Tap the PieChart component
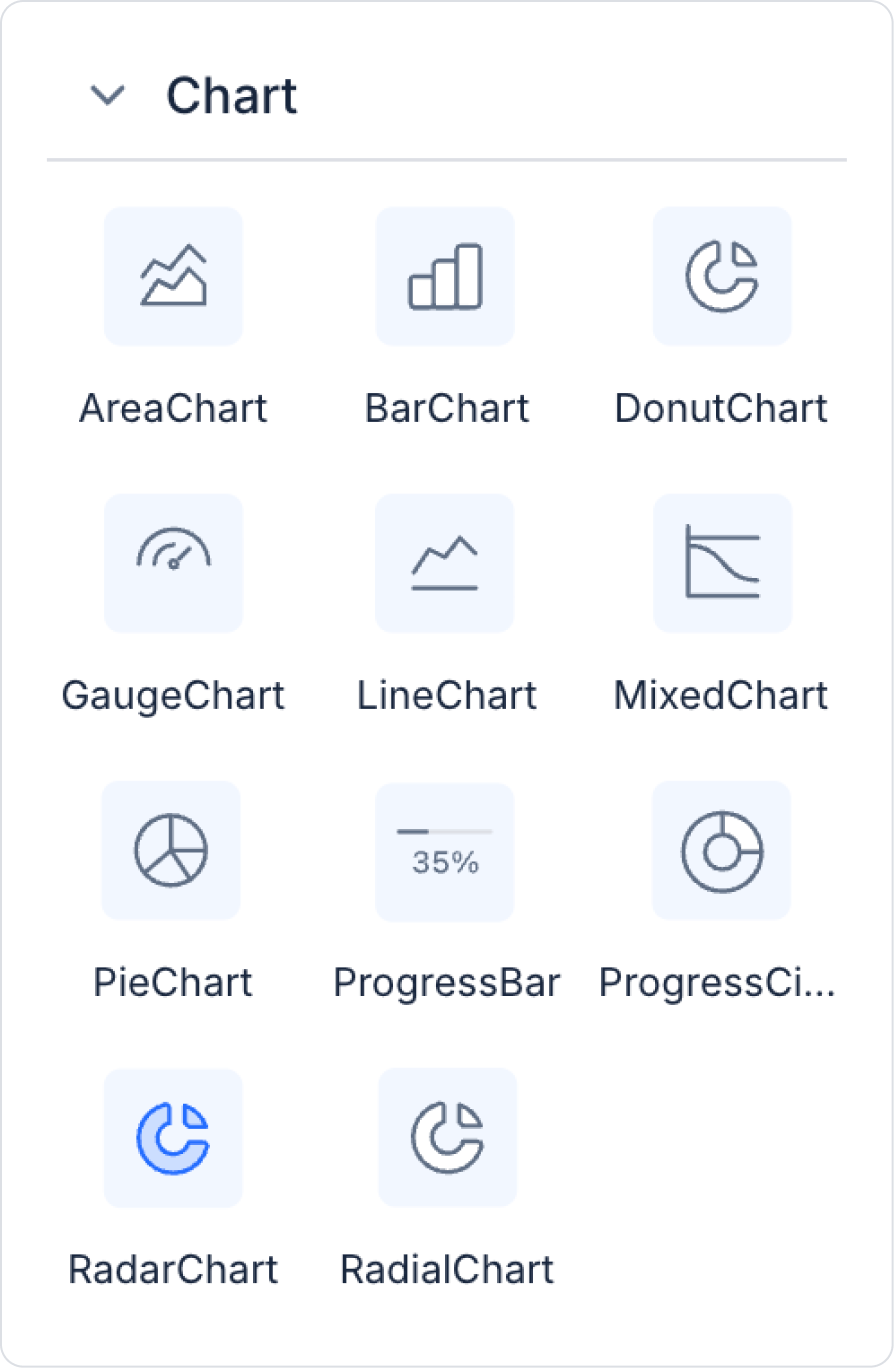 pos(171,850)
